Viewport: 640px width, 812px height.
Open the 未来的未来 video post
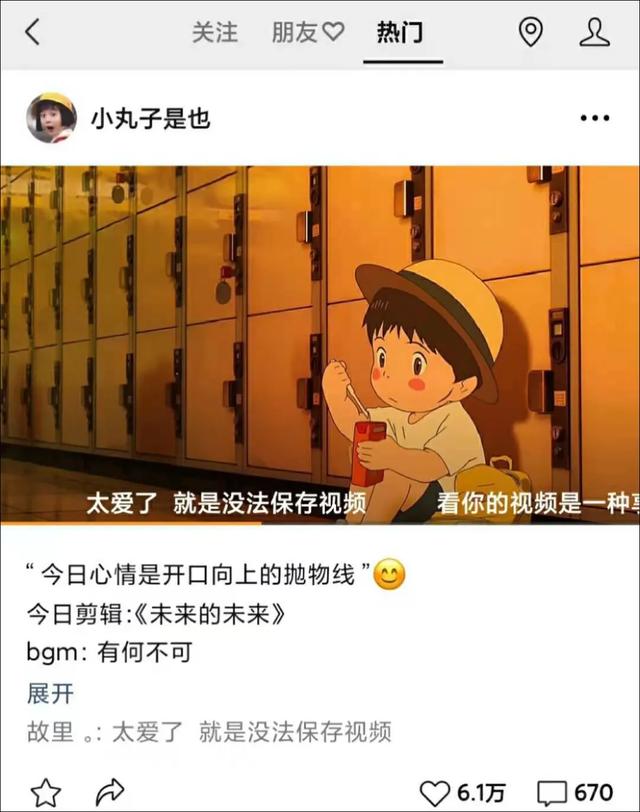coord(320,344)
